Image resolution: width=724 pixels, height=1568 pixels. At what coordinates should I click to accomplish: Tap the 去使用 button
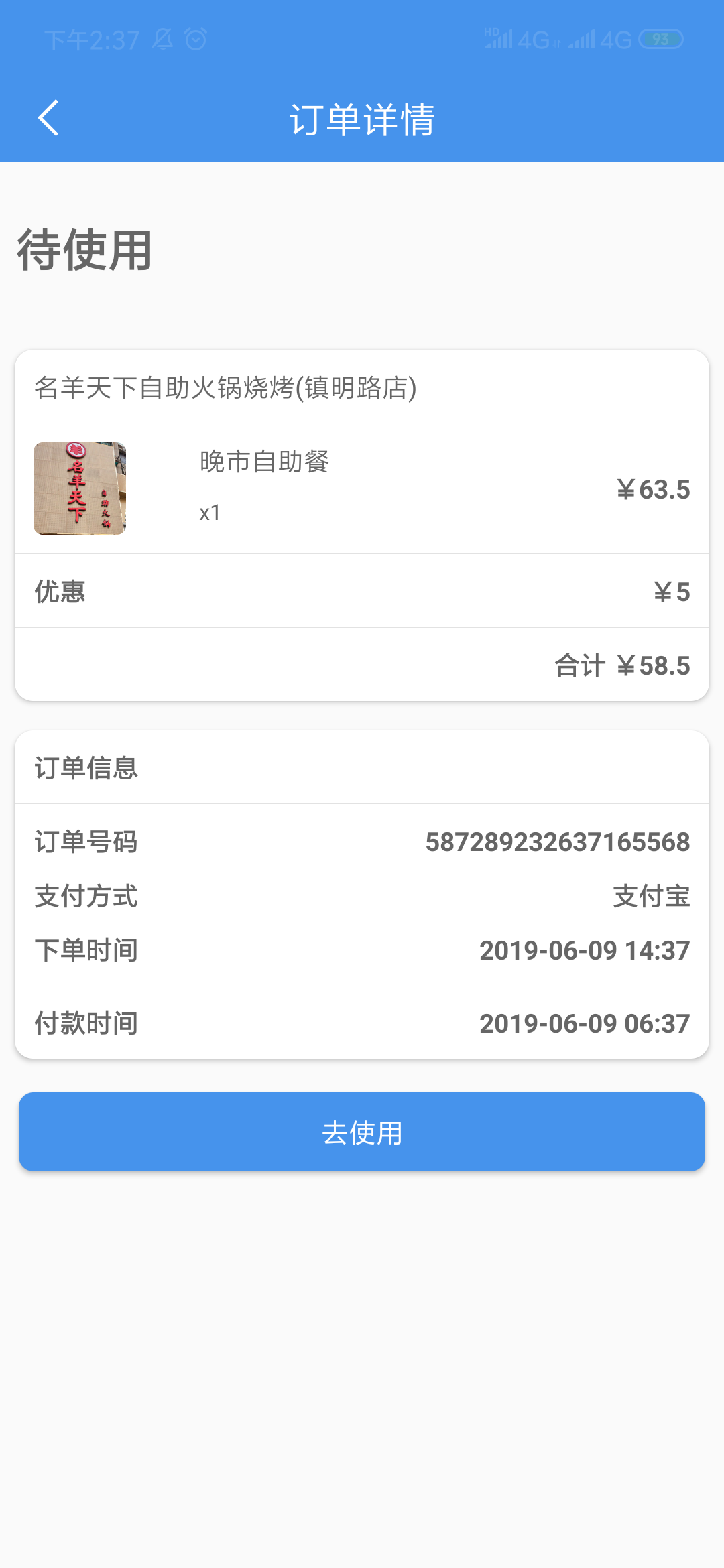click(x=362, y=1132)
